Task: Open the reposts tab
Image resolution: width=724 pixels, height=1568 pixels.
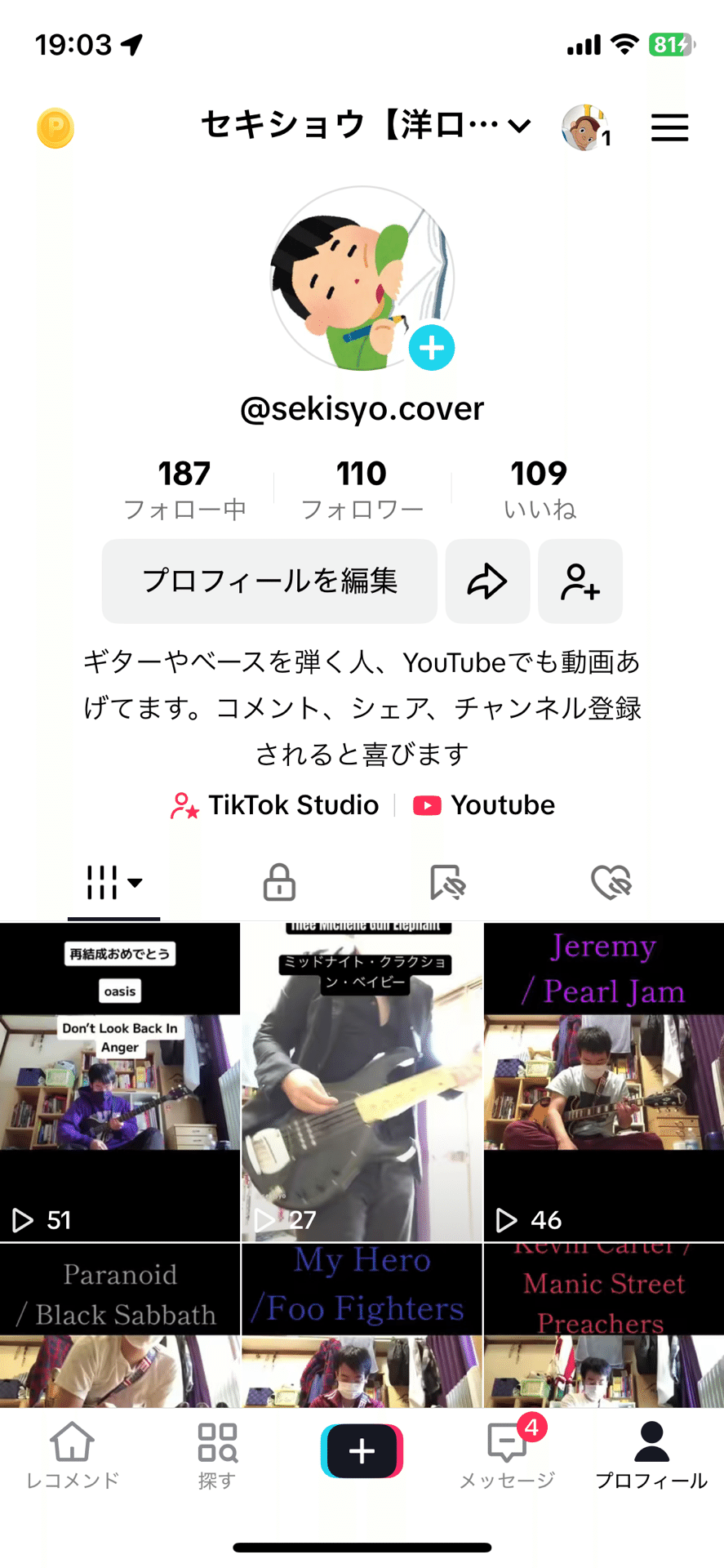Action: click(445, 882)
